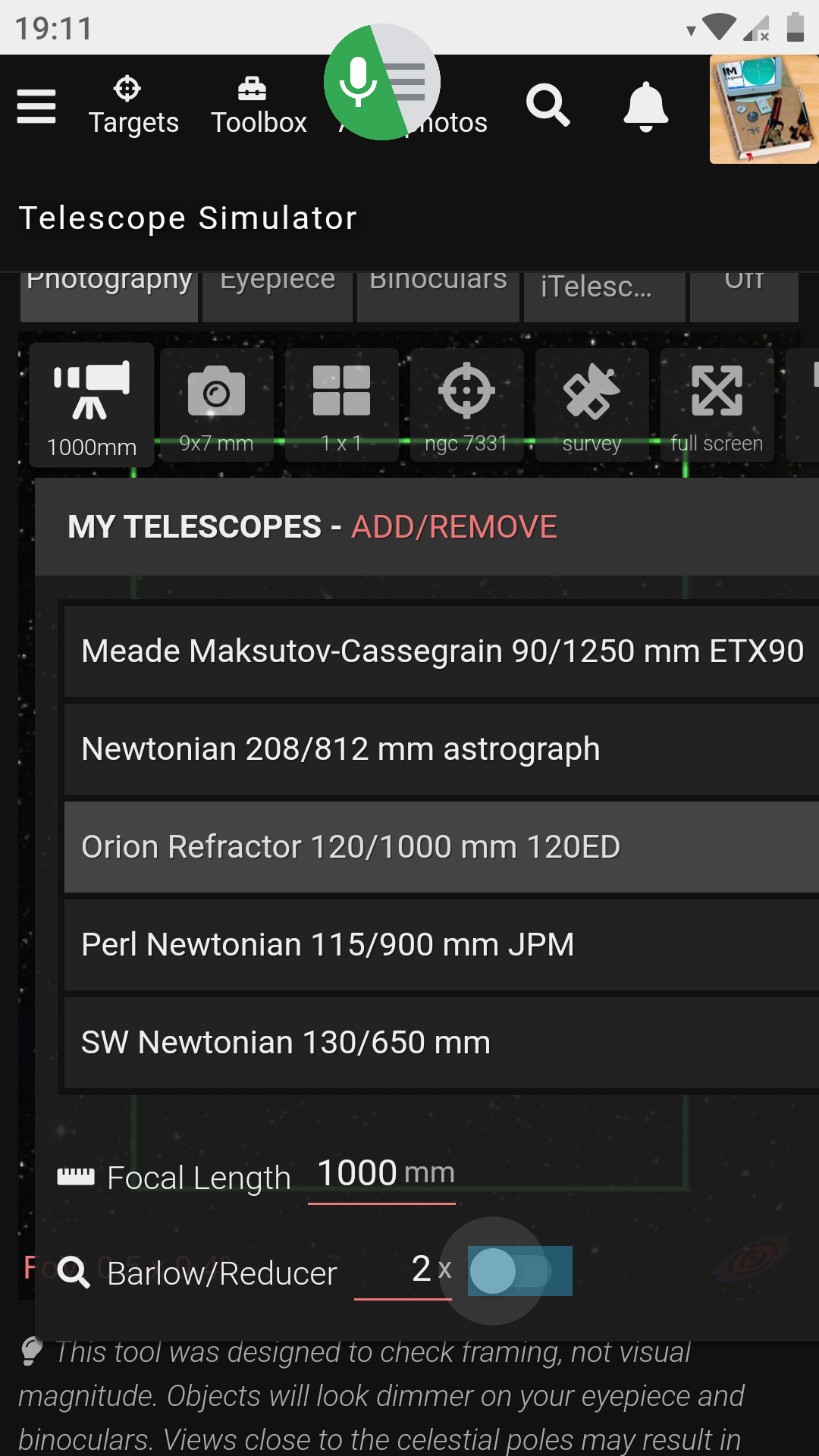Edit the Focal Length field

click(382, 1174)
